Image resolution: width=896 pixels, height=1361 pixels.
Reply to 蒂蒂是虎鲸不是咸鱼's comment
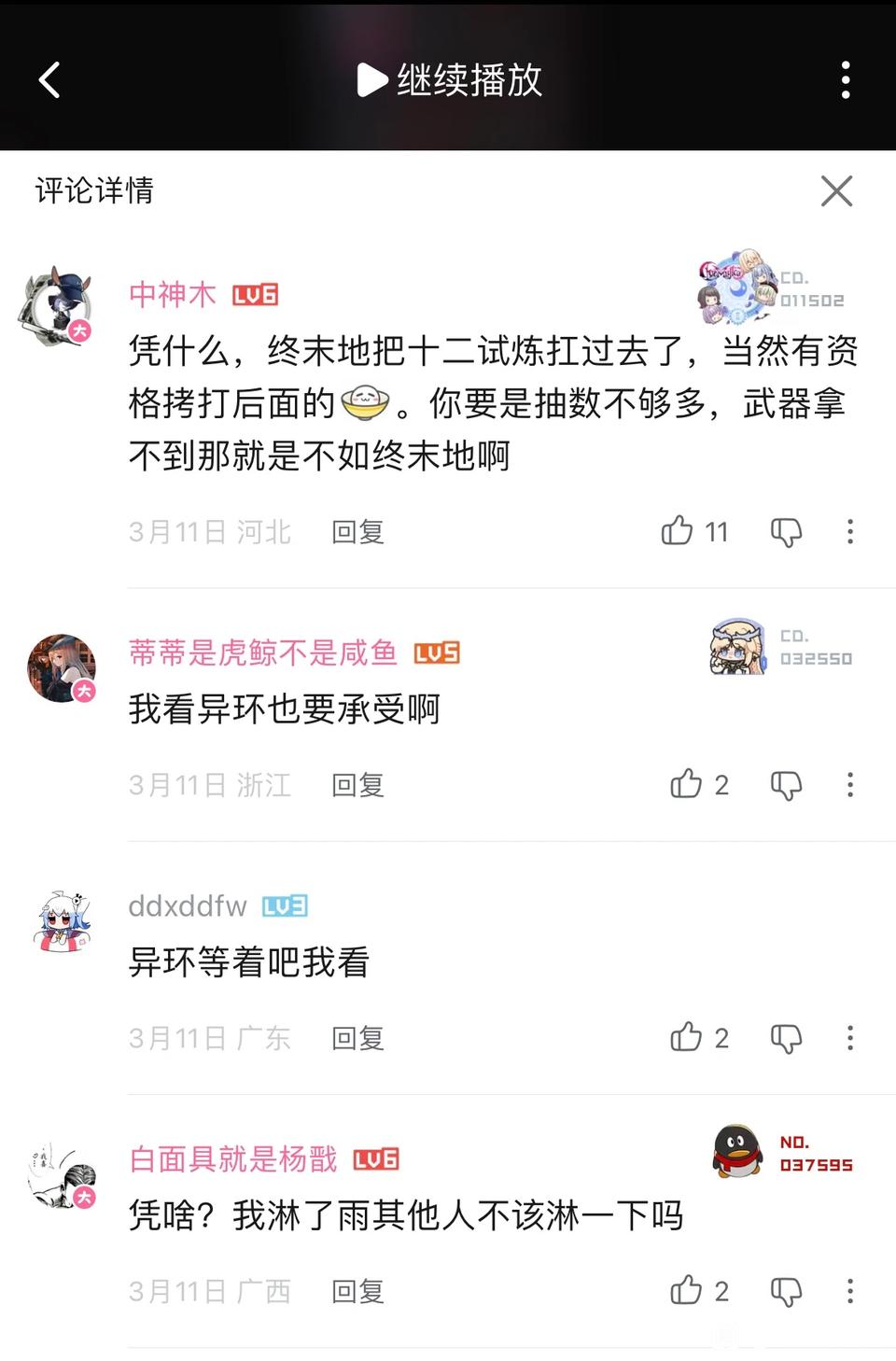(357, 785)
